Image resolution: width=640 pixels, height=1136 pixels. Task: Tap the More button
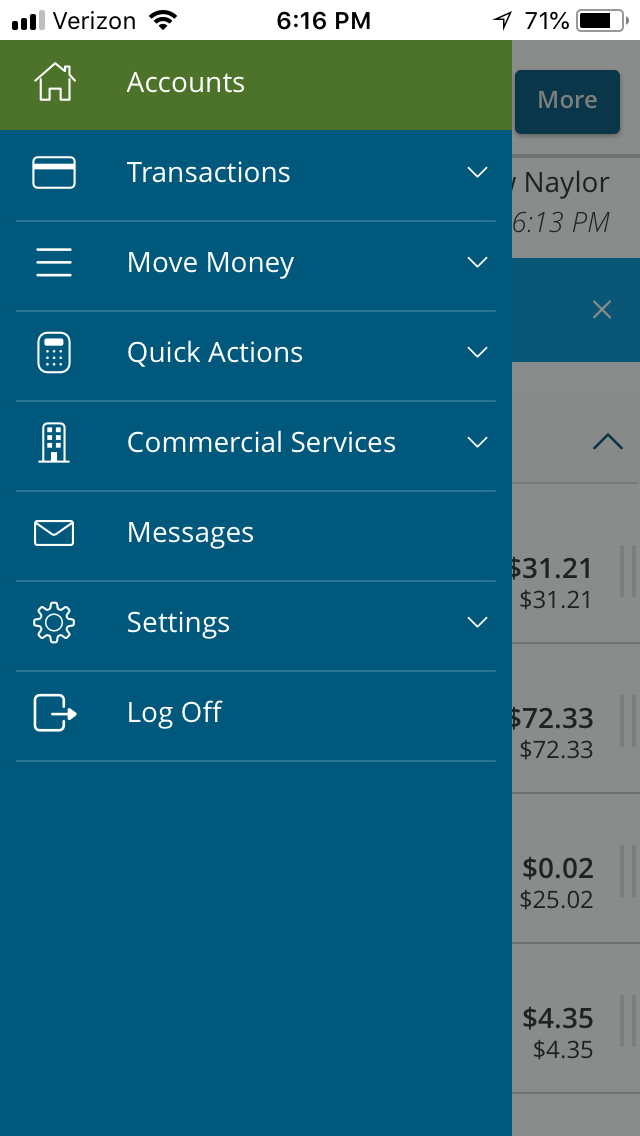[567, 101]
